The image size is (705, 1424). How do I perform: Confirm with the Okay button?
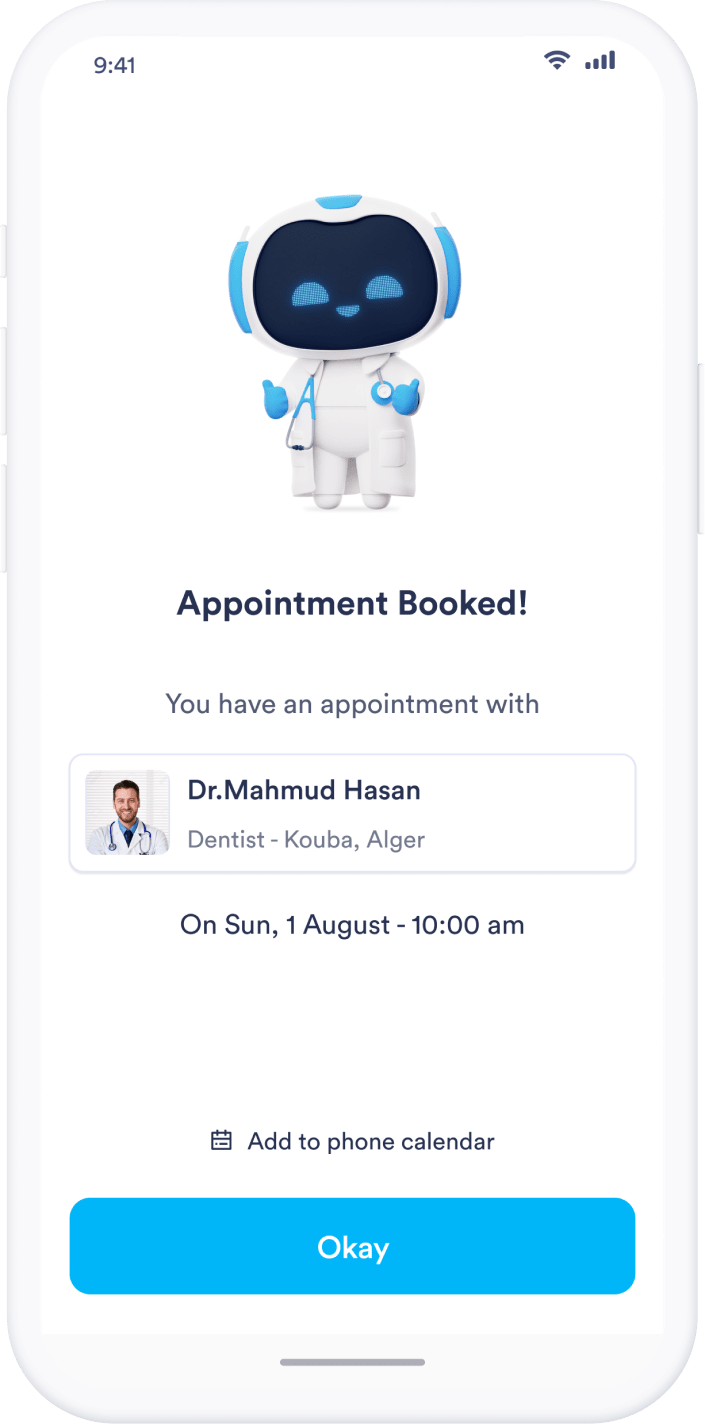[352, 1246]
